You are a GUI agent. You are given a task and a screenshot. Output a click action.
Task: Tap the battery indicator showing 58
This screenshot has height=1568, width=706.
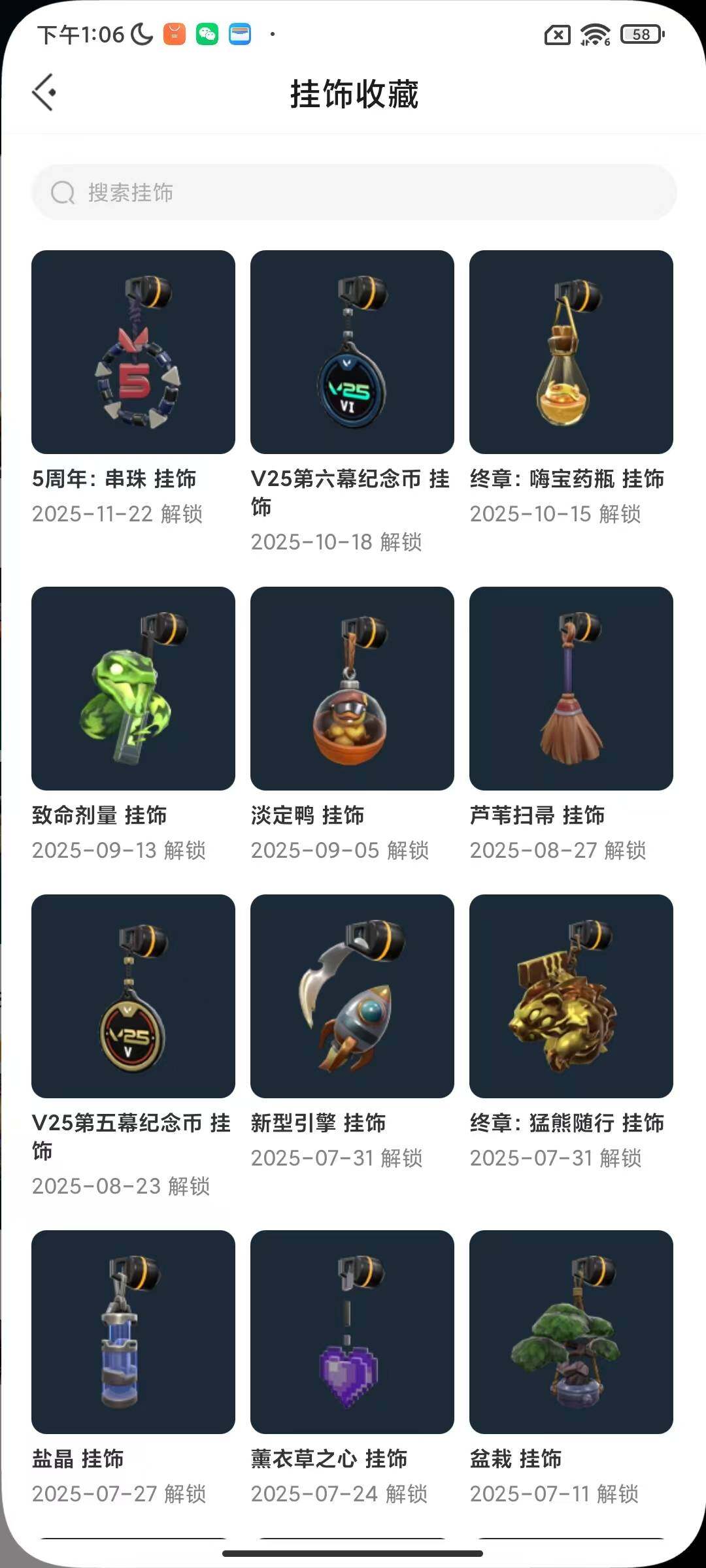639,35
